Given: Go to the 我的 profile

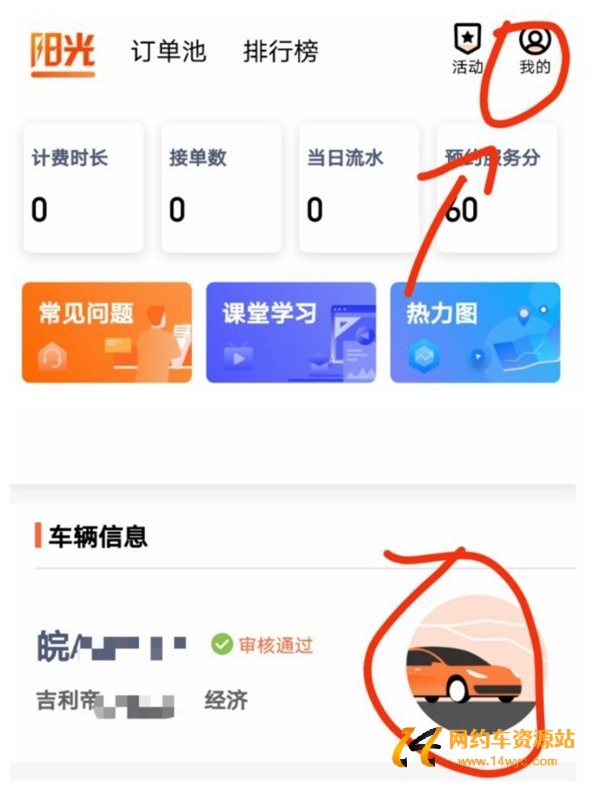Looking at the screenshot, I should tap(534, 50).
